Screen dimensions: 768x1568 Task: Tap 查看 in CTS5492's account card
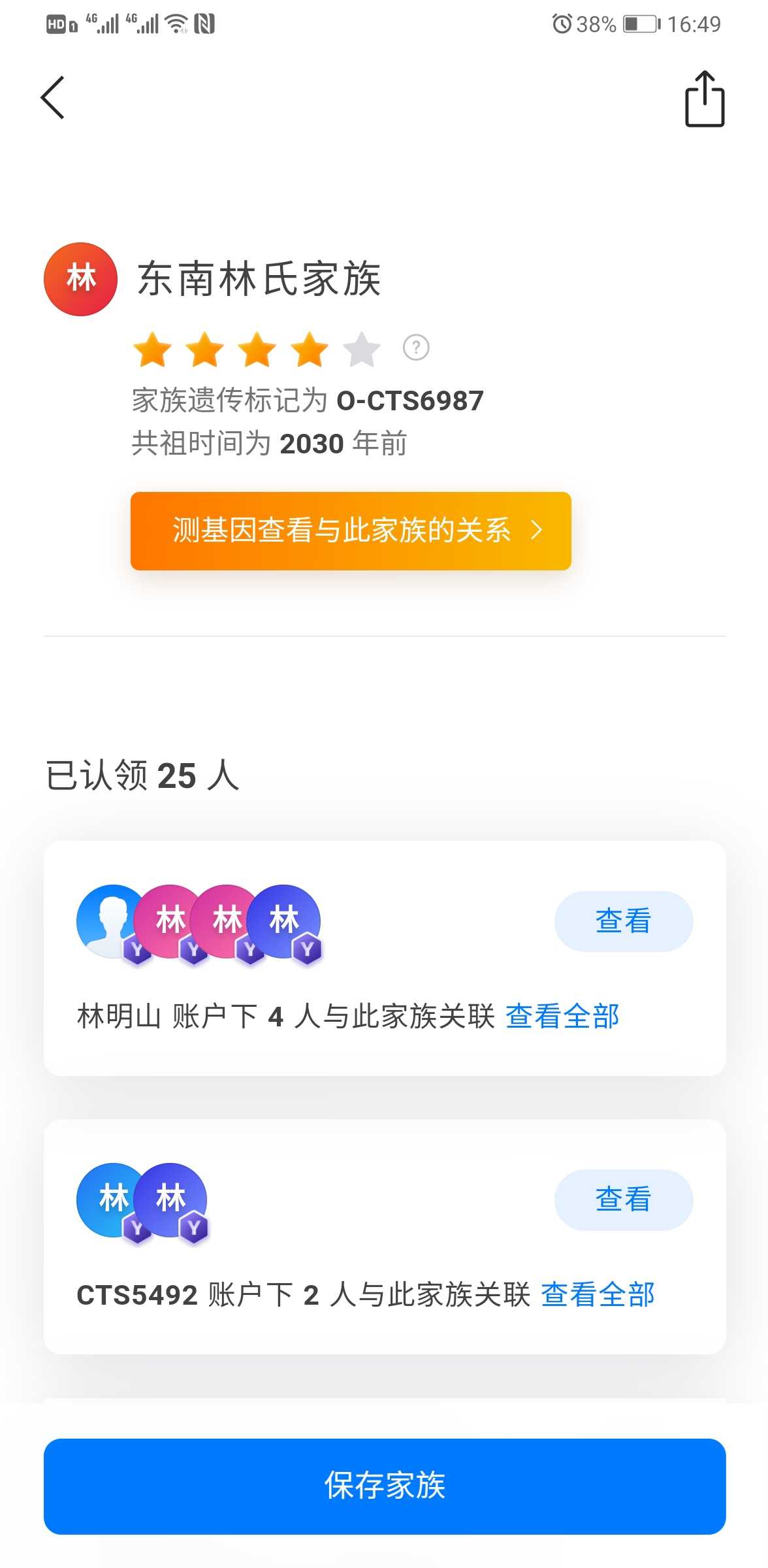click(x=624, y=1200)
